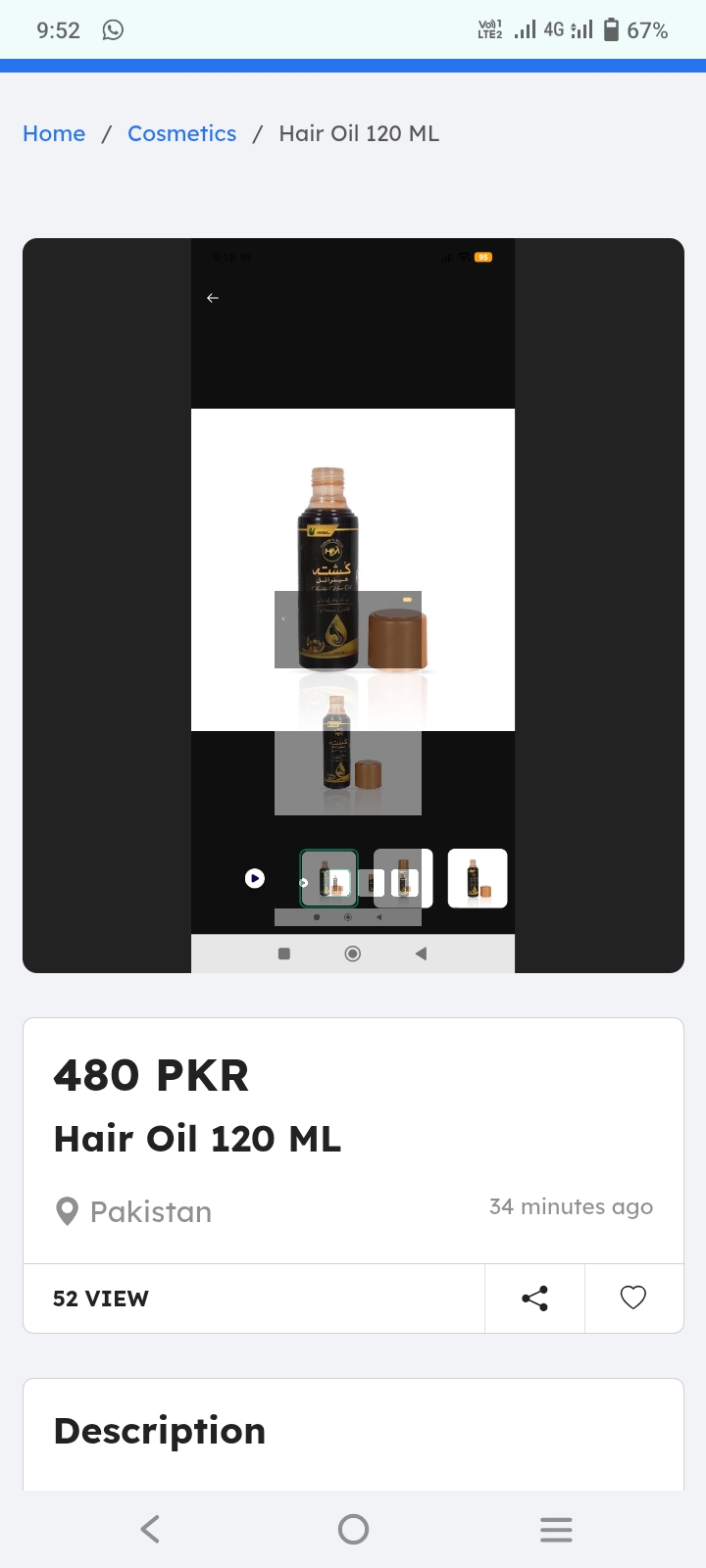Go to the Cosmetics category link

pyautogui.click(x=181, y=133)
